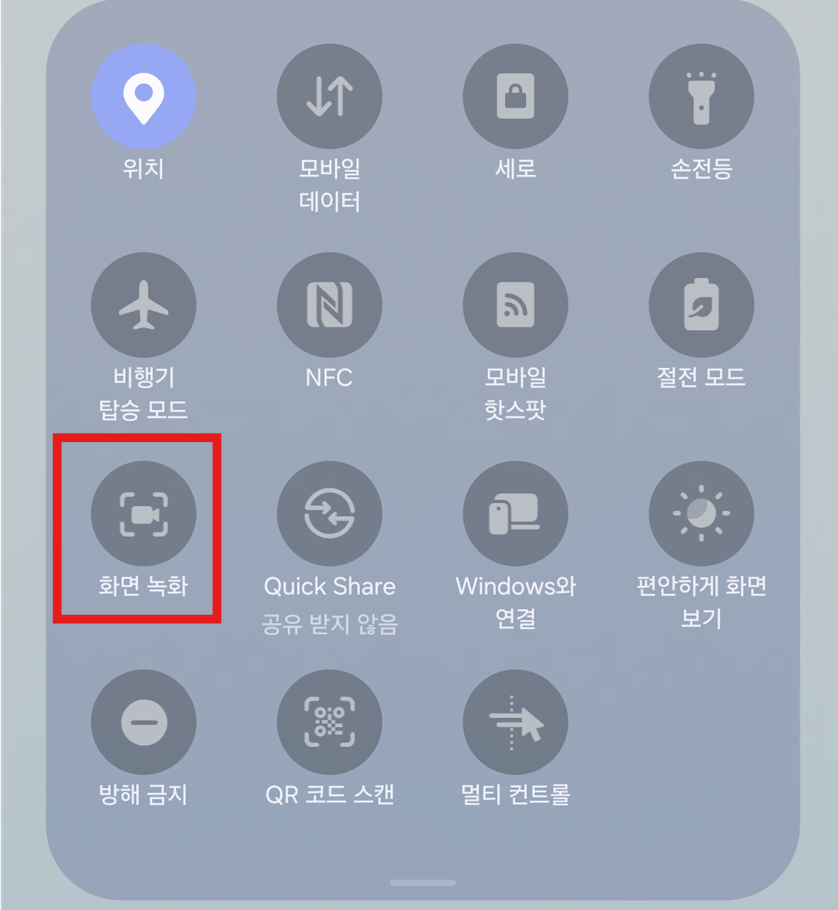This screenshot has height=910, width=838.
Task: Enable 편안하게 화면 보기 (eye comfort)
Action: click(701, 512)
